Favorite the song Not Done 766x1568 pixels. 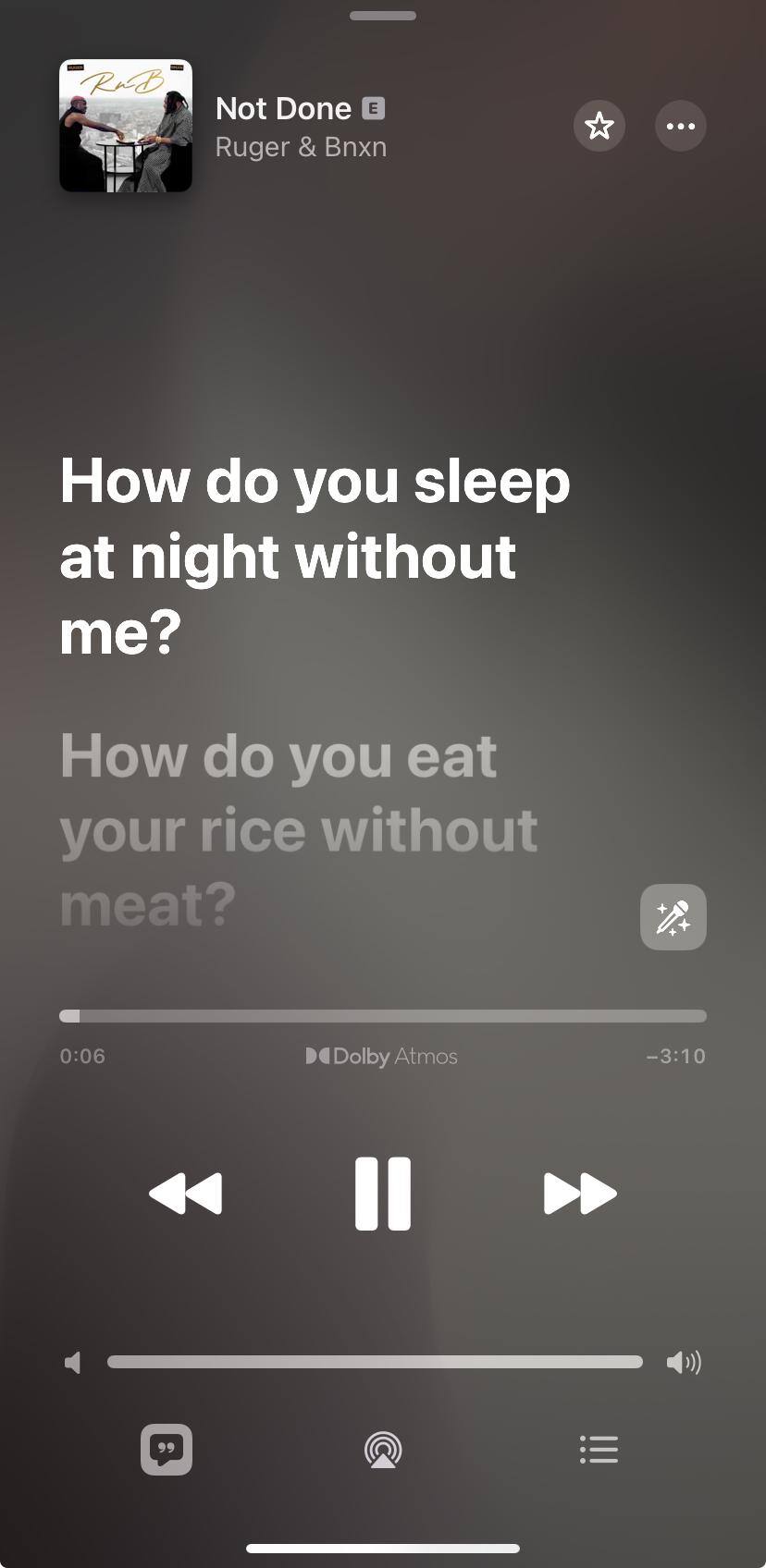pyautogui.click(x=599, y=126)
